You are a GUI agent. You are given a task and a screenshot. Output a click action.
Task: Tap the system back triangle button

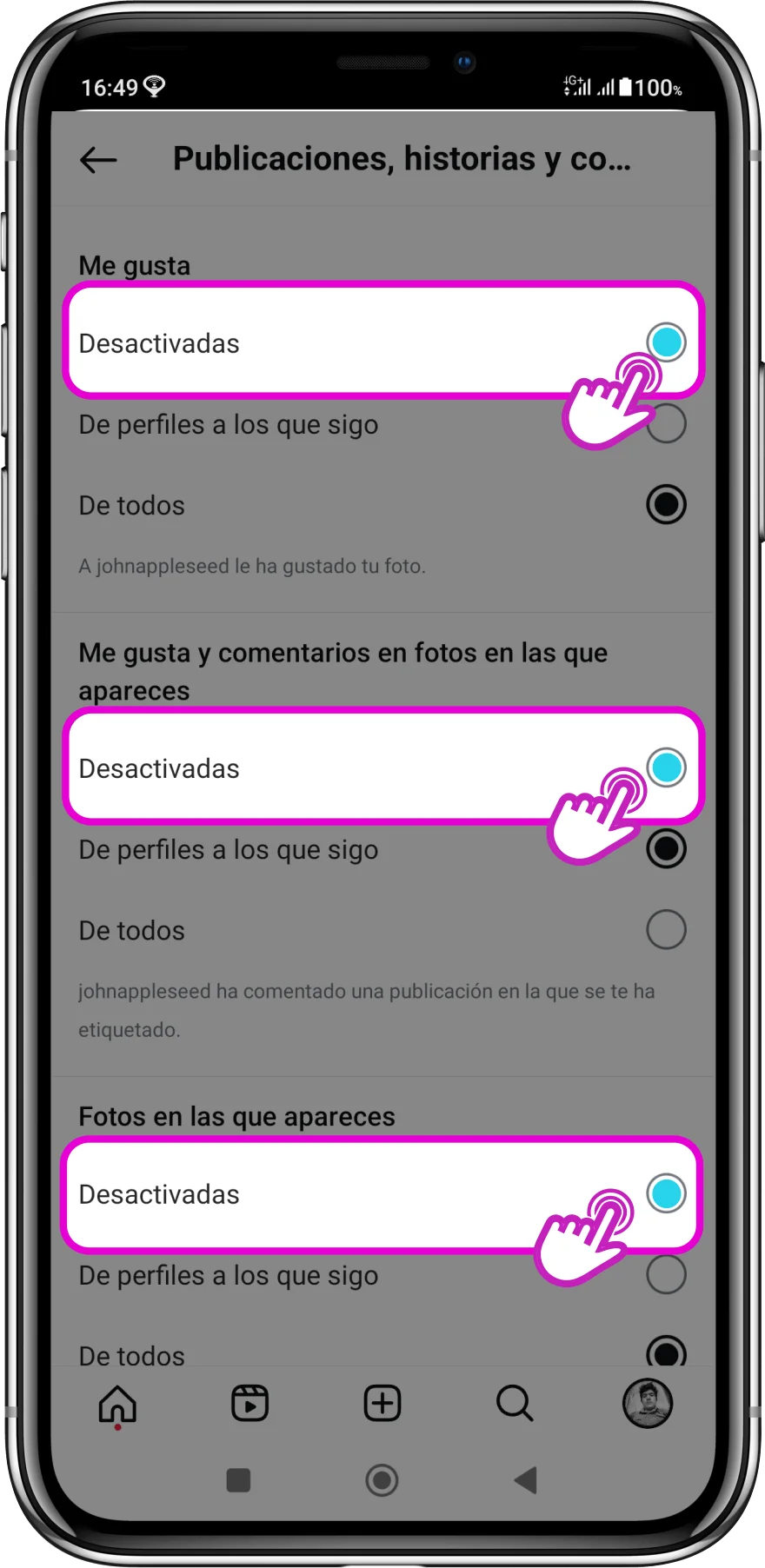(525, 1479)
